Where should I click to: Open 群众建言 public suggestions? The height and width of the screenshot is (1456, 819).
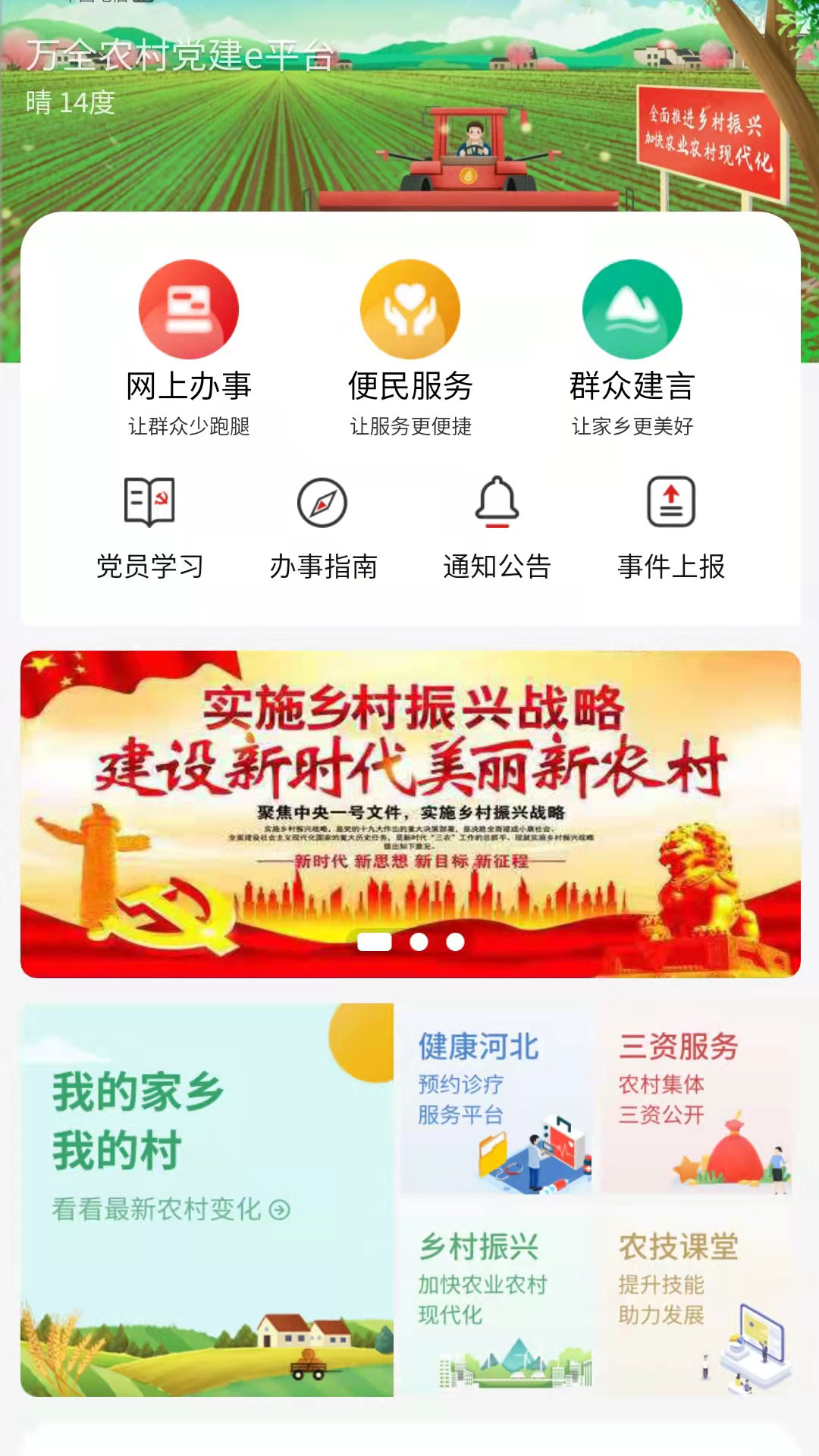tap(632, 349)
